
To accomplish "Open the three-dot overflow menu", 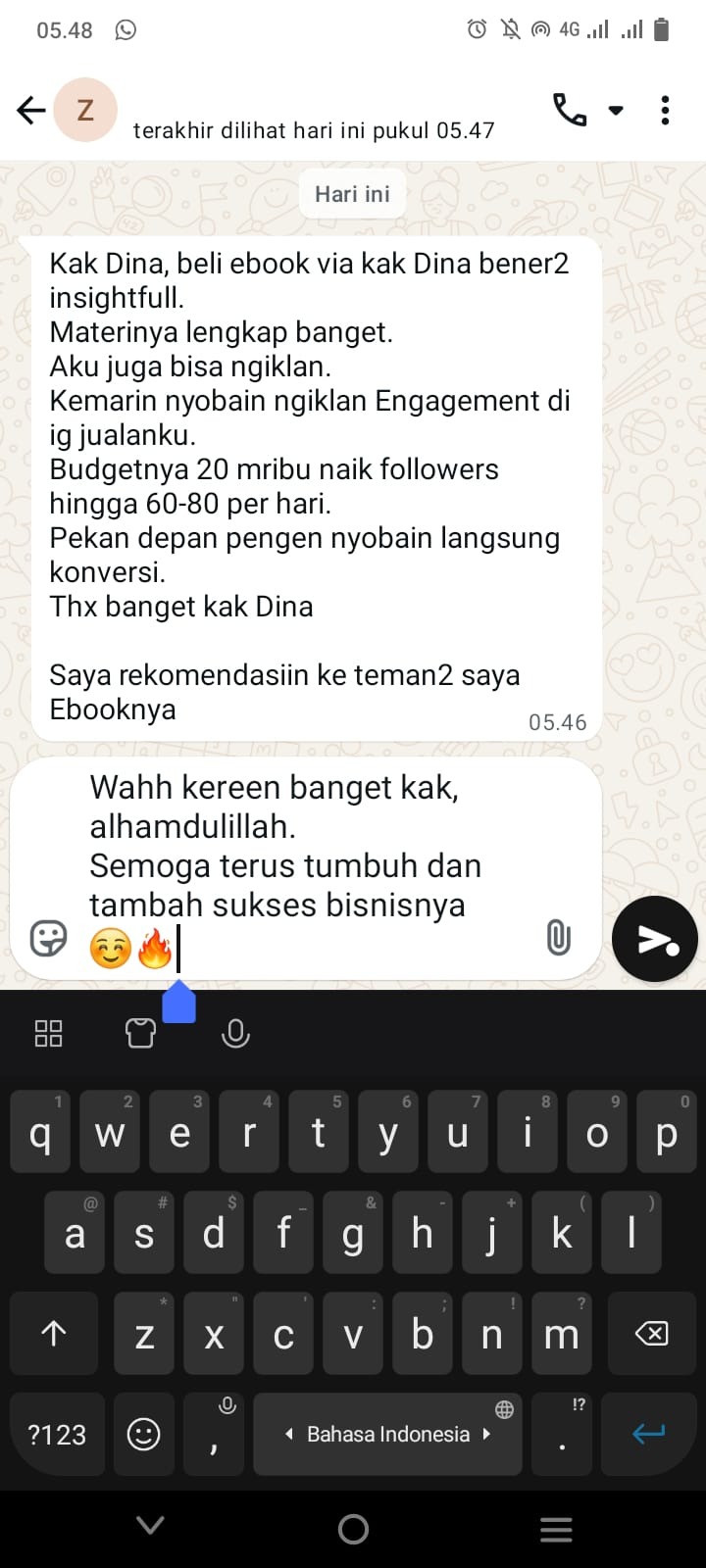I will tap(665, 110).
